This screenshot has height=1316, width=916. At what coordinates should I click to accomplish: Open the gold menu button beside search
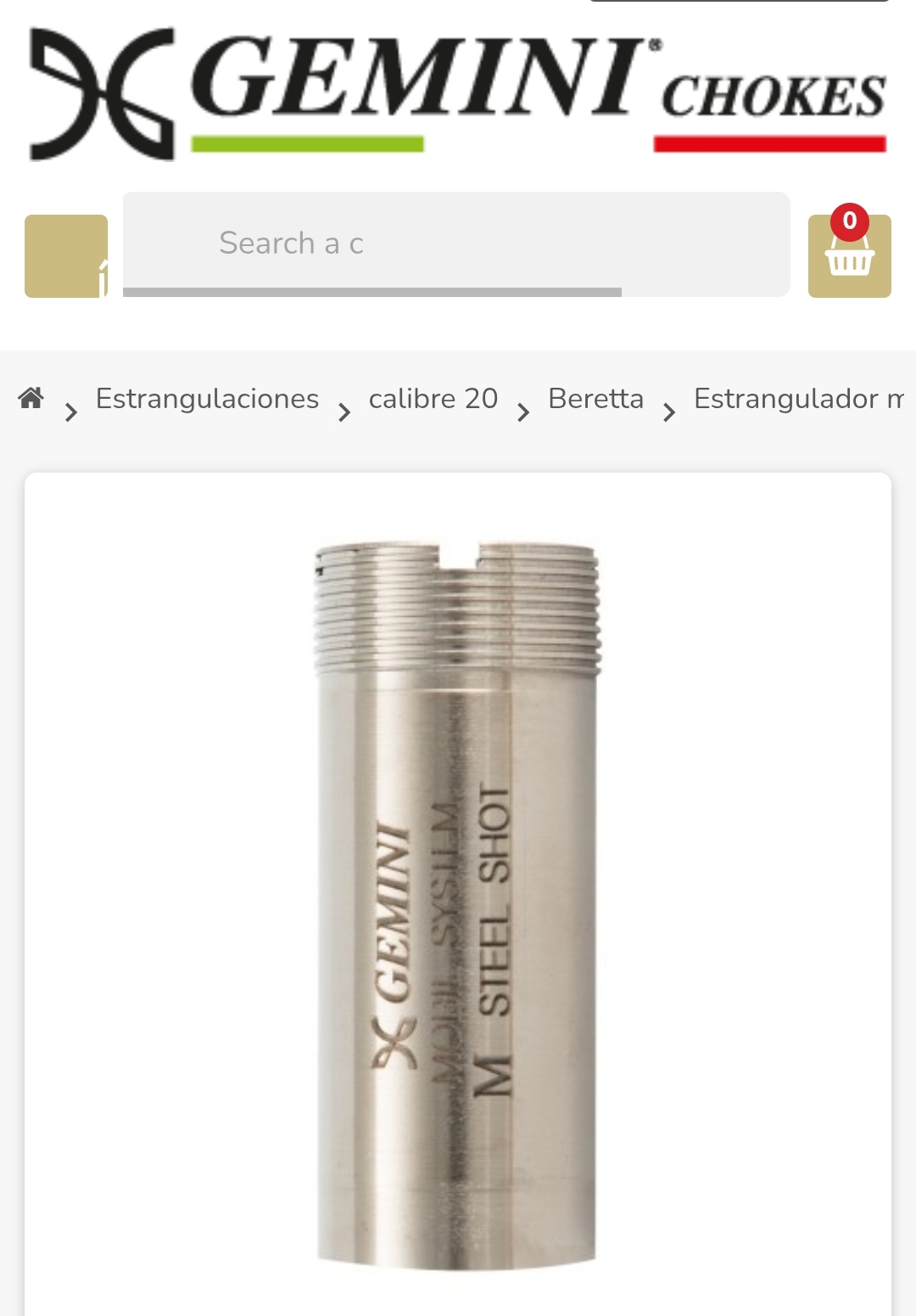(x=66, y=255)
